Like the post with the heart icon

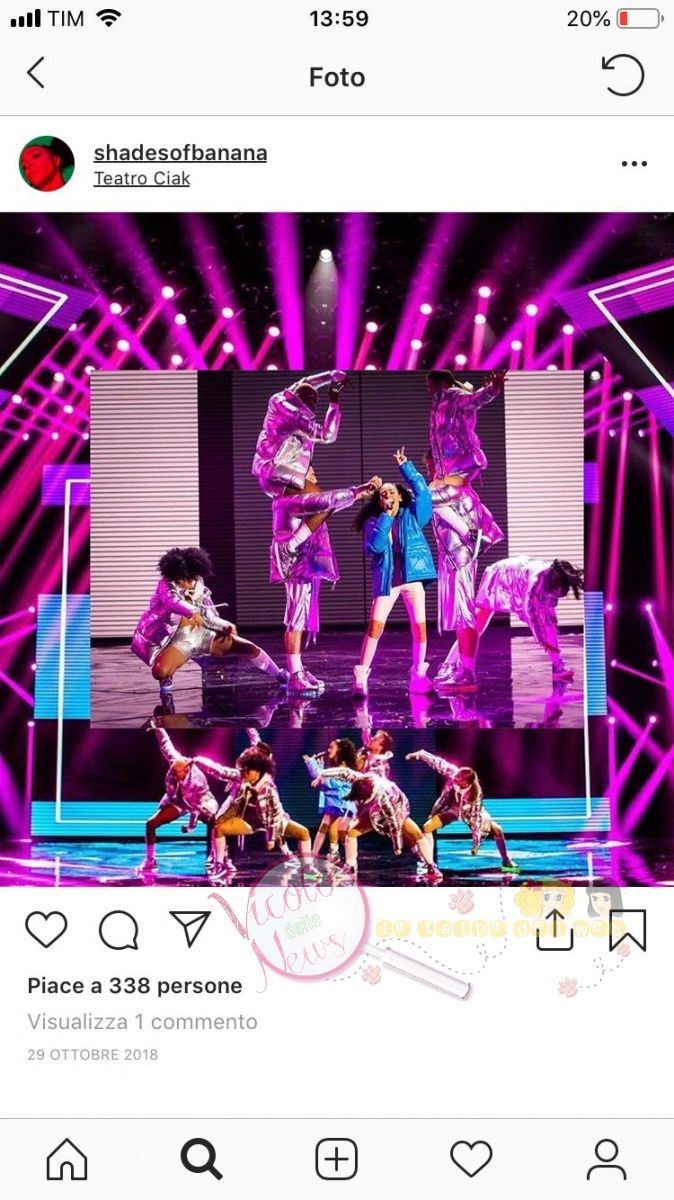pos(46,929)
